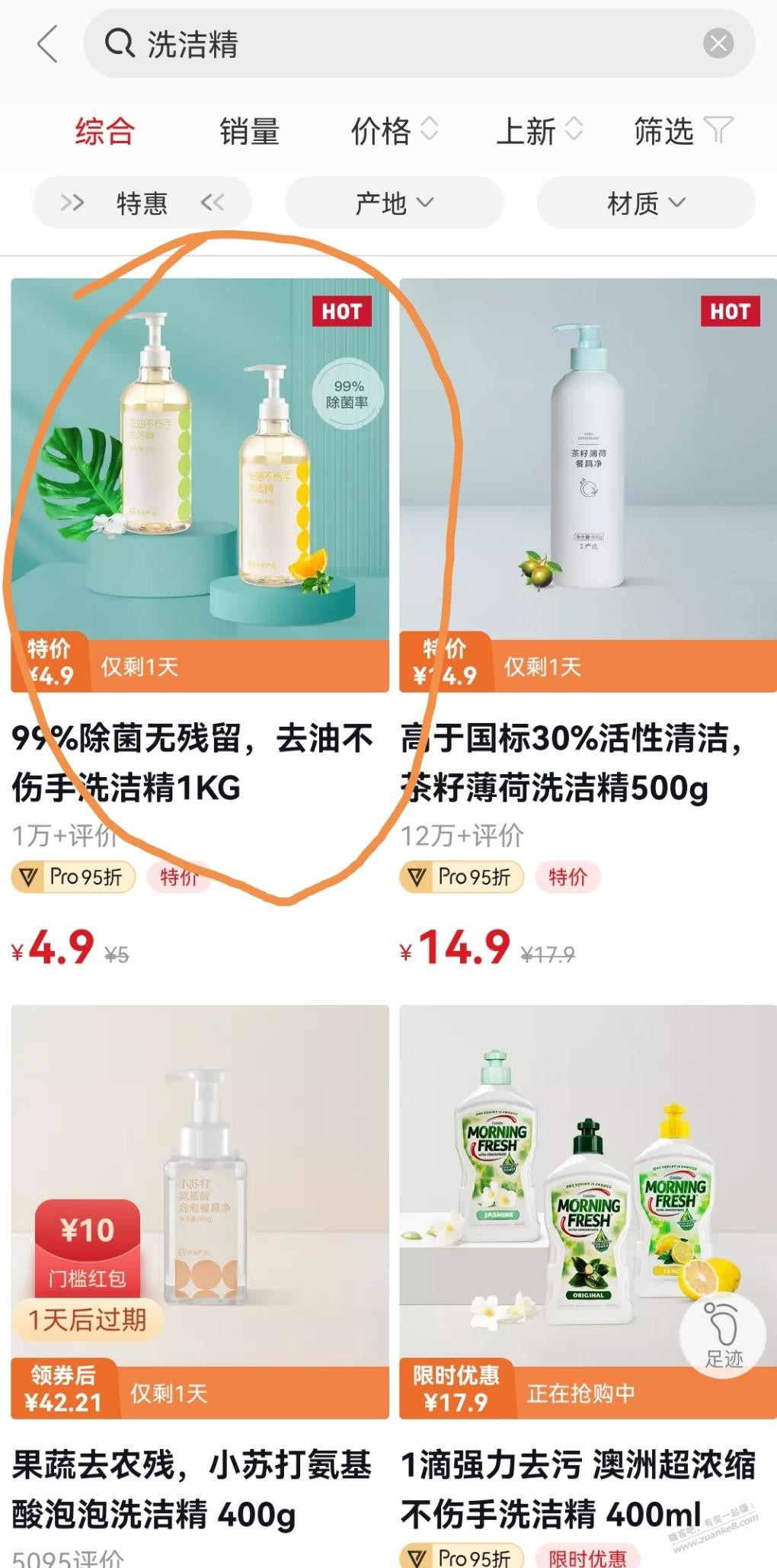Image resolution: width=777 pixels, height=1568 pixels.
Task: Sort results by 价格
Action: coord(393,131)
